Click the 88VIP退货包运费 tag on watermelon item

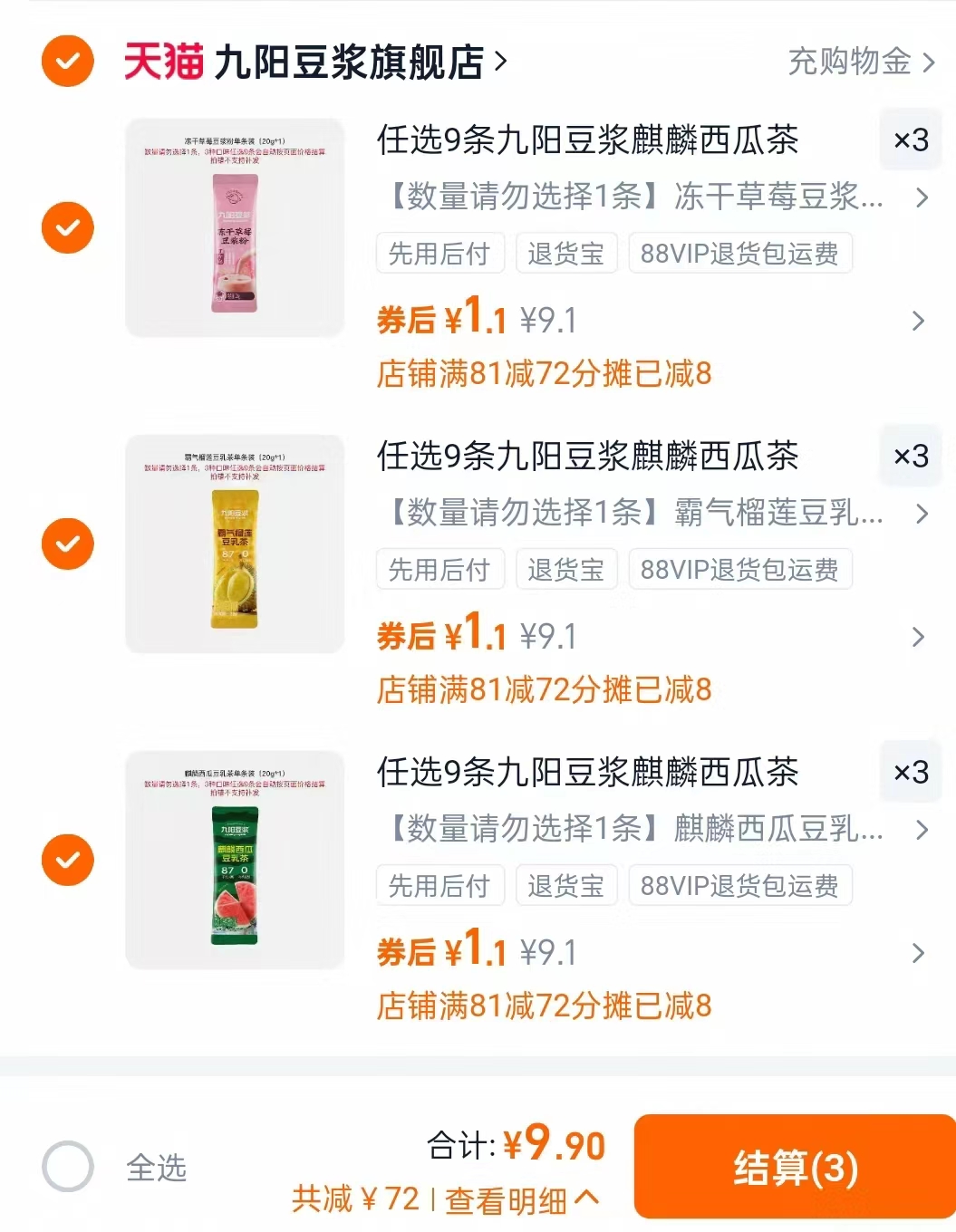coord(740,886)
